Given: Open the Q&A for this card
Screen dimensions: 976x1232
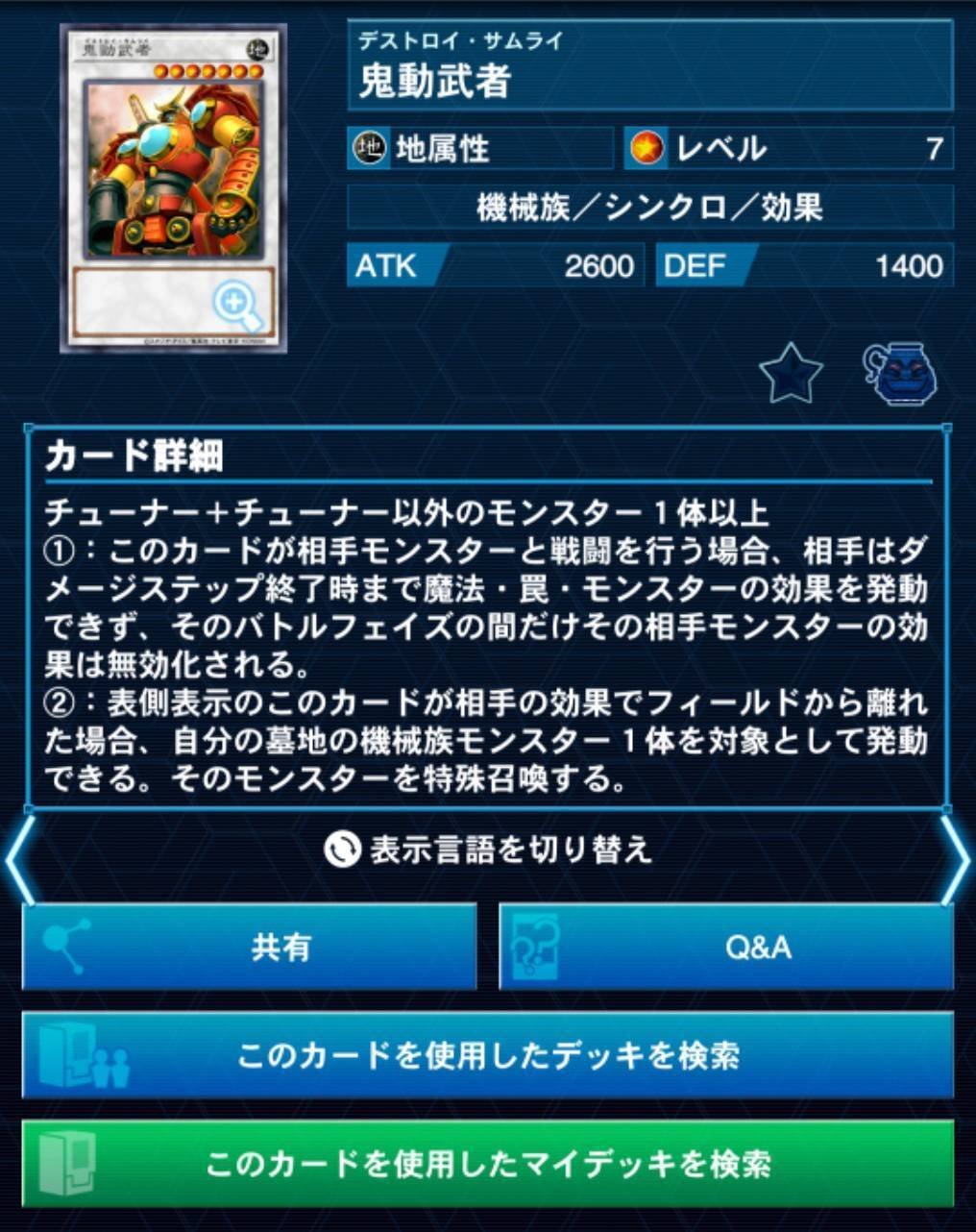Looking at the screenshot, I should pos(726,948).
